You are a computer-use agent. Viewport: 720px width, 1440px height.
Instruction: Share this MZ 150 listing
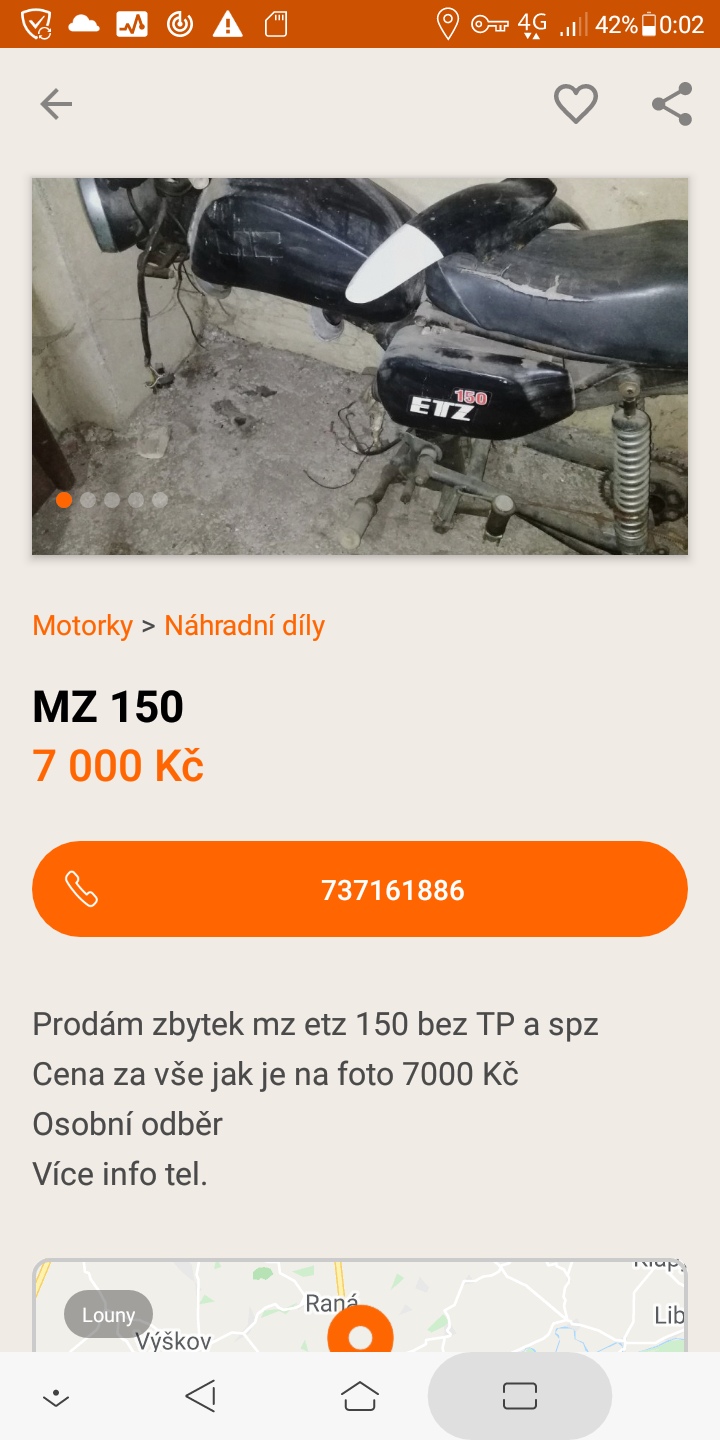(x=672, y=104)
